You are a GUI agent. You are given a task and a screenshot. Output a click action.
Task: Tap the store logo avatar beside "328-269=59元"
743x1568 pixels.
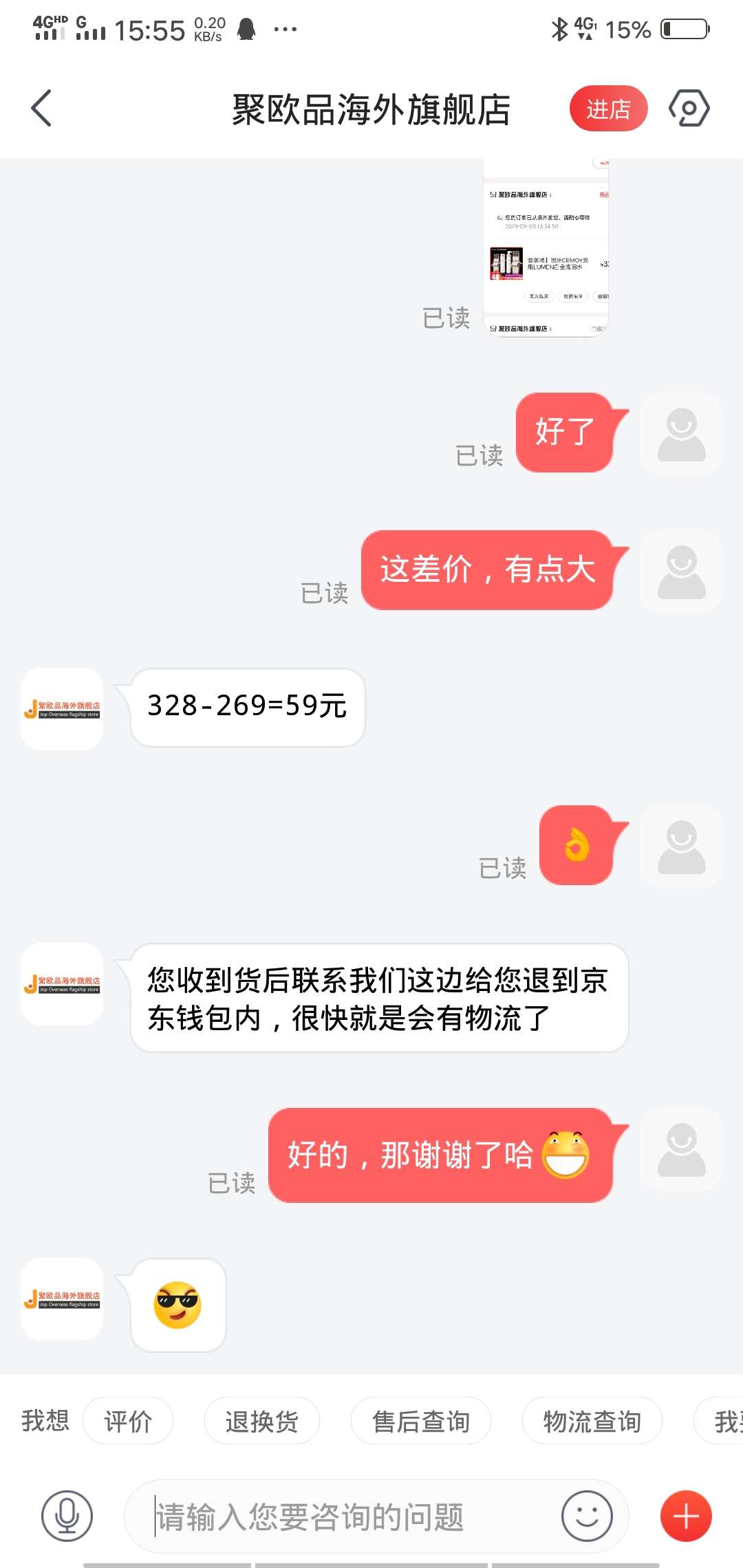pos(61,709)
